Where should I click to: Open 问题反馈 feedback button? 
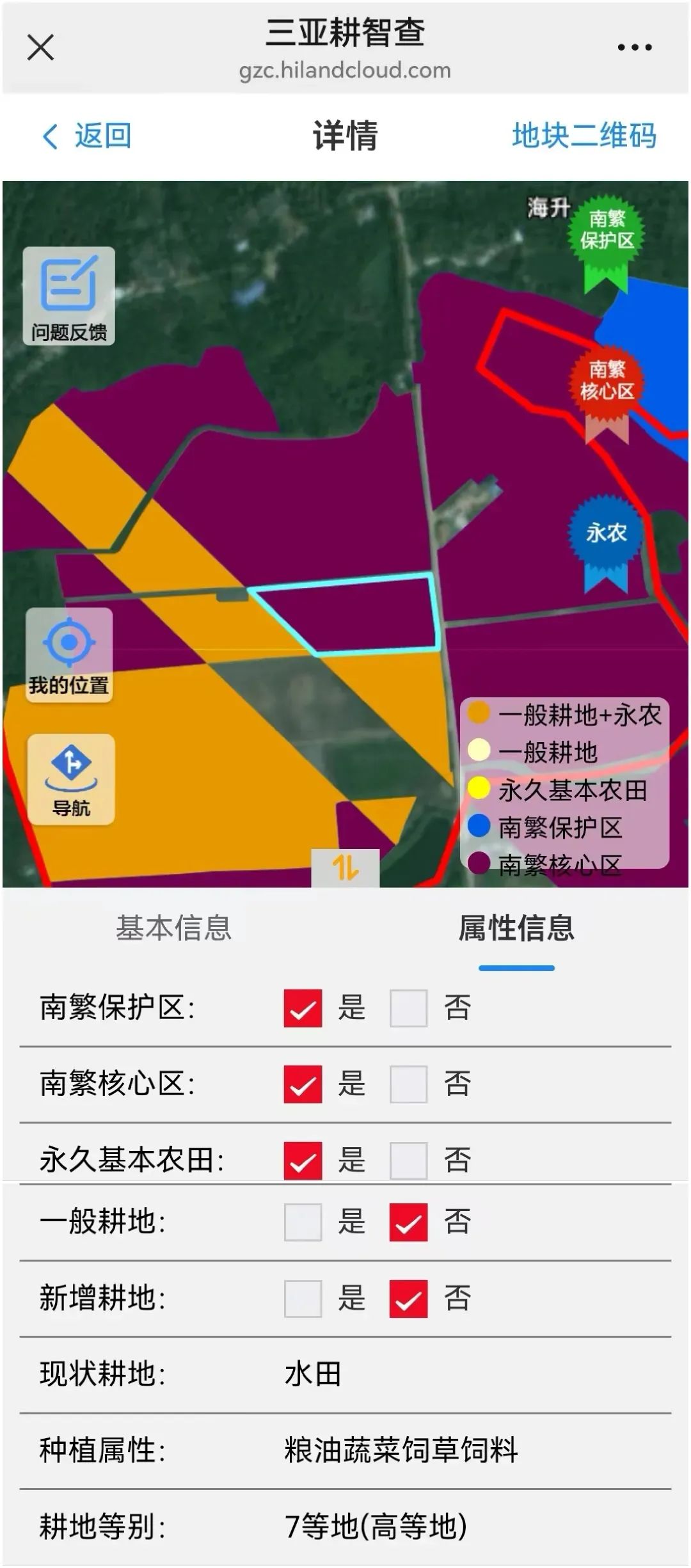point(69,296)
